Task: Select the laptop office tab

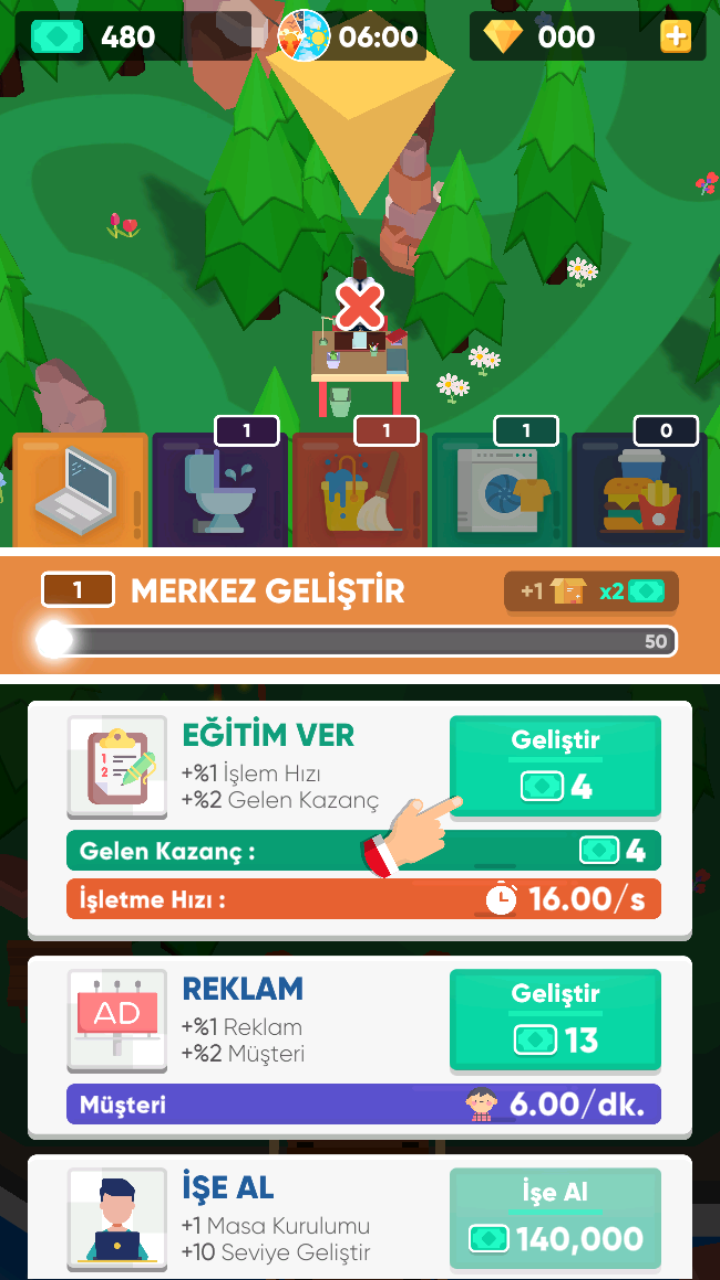Action: 80,490
